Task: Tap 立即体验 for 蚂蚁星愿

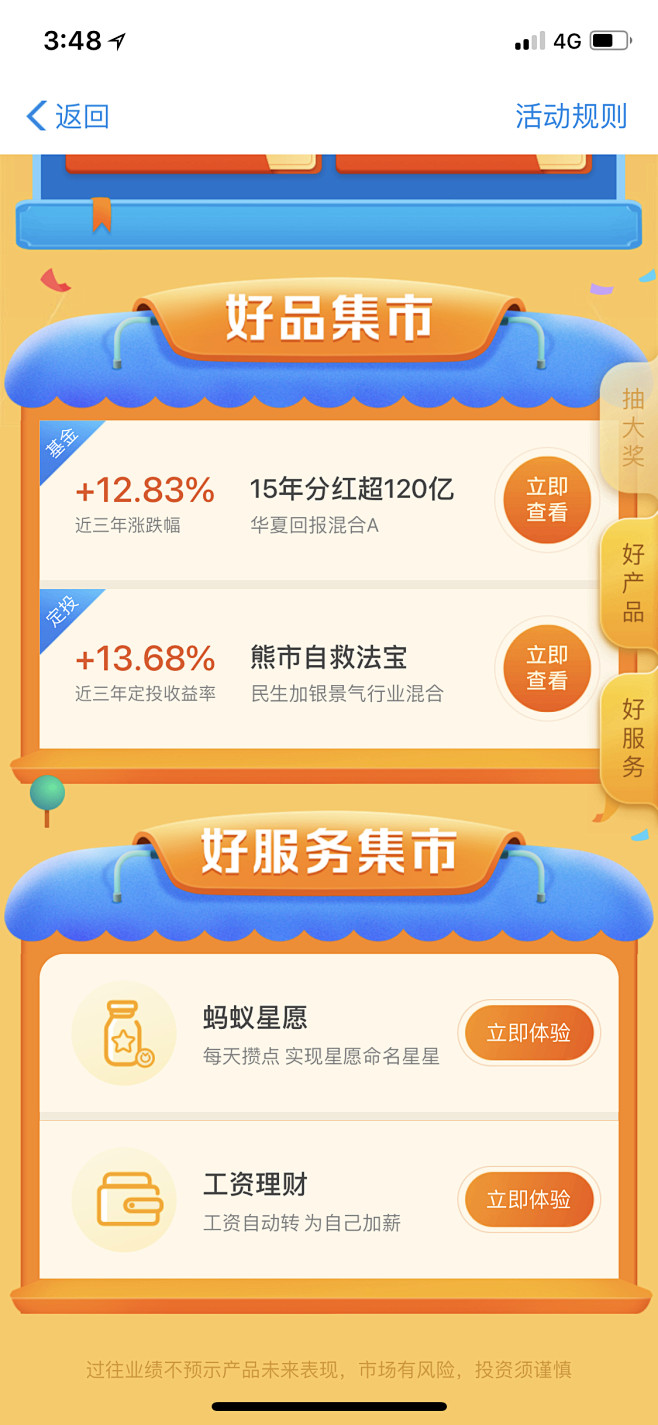Action: click(x=528, y=1033)
